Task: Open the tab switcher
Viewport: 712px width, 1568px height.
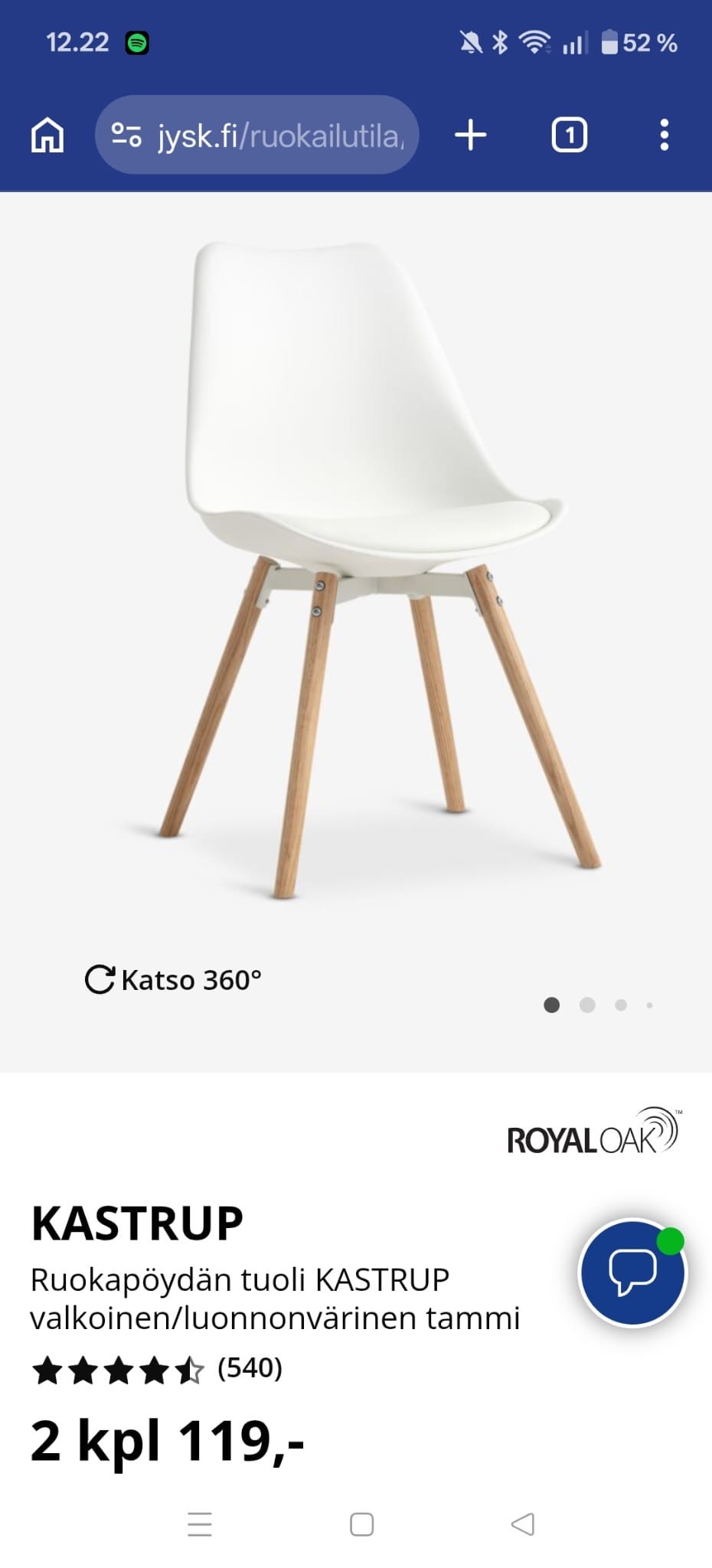Action: (x=569, y=136)
